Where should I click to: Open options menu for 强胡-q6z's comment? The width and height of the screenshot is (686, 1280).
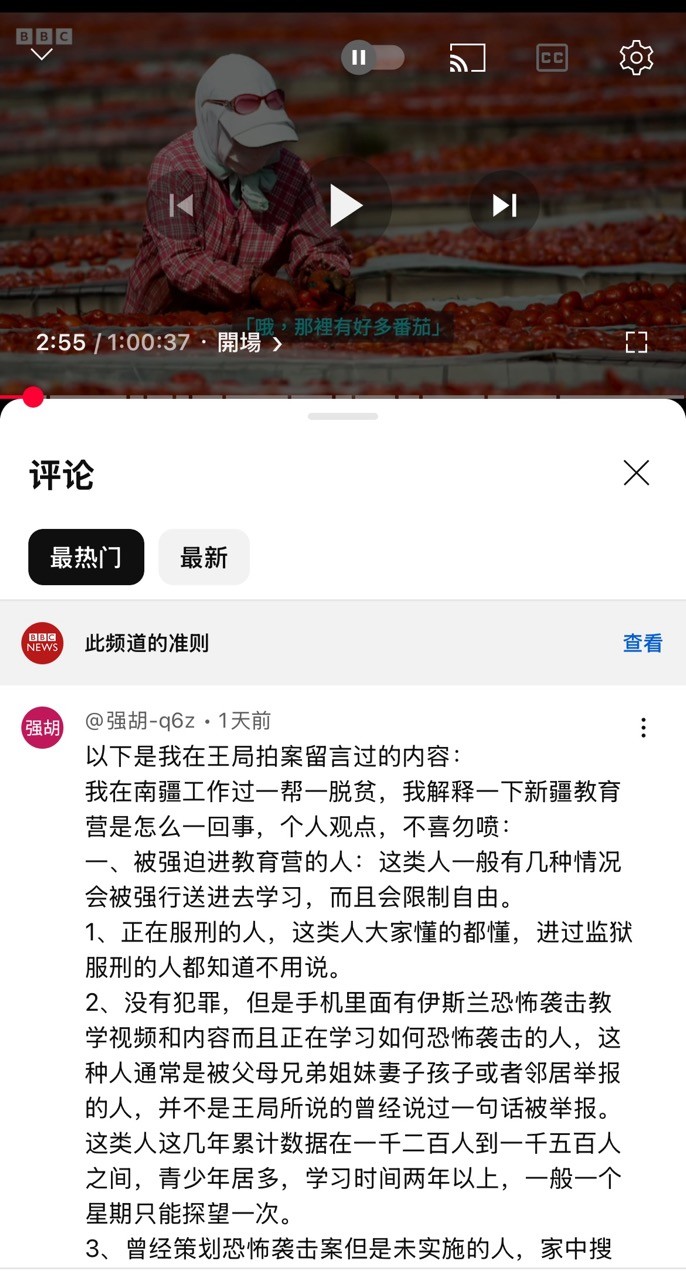643,727
